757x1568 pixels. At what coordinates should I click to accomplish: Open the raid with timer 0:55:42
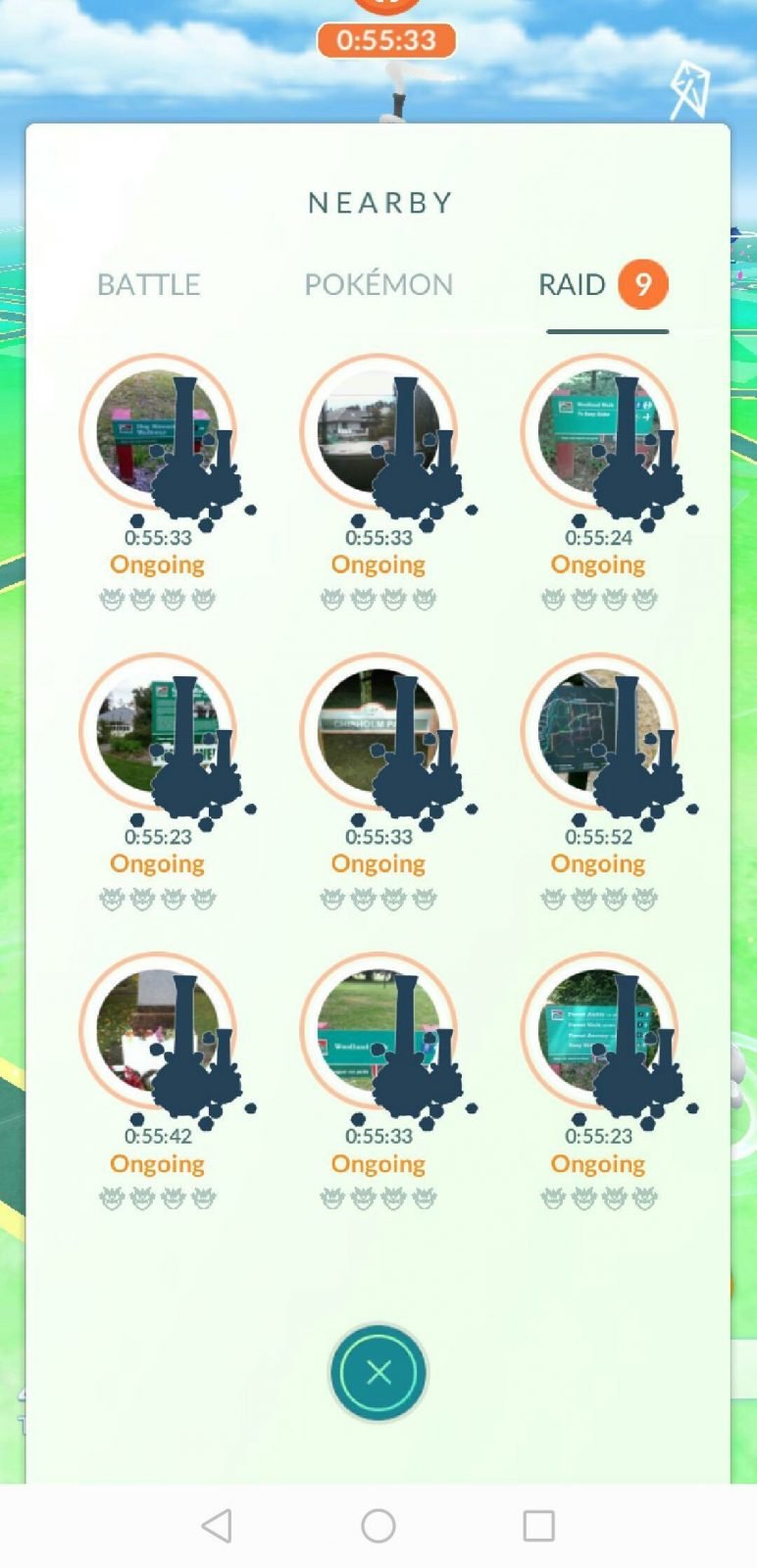(x=157, y=1032)
